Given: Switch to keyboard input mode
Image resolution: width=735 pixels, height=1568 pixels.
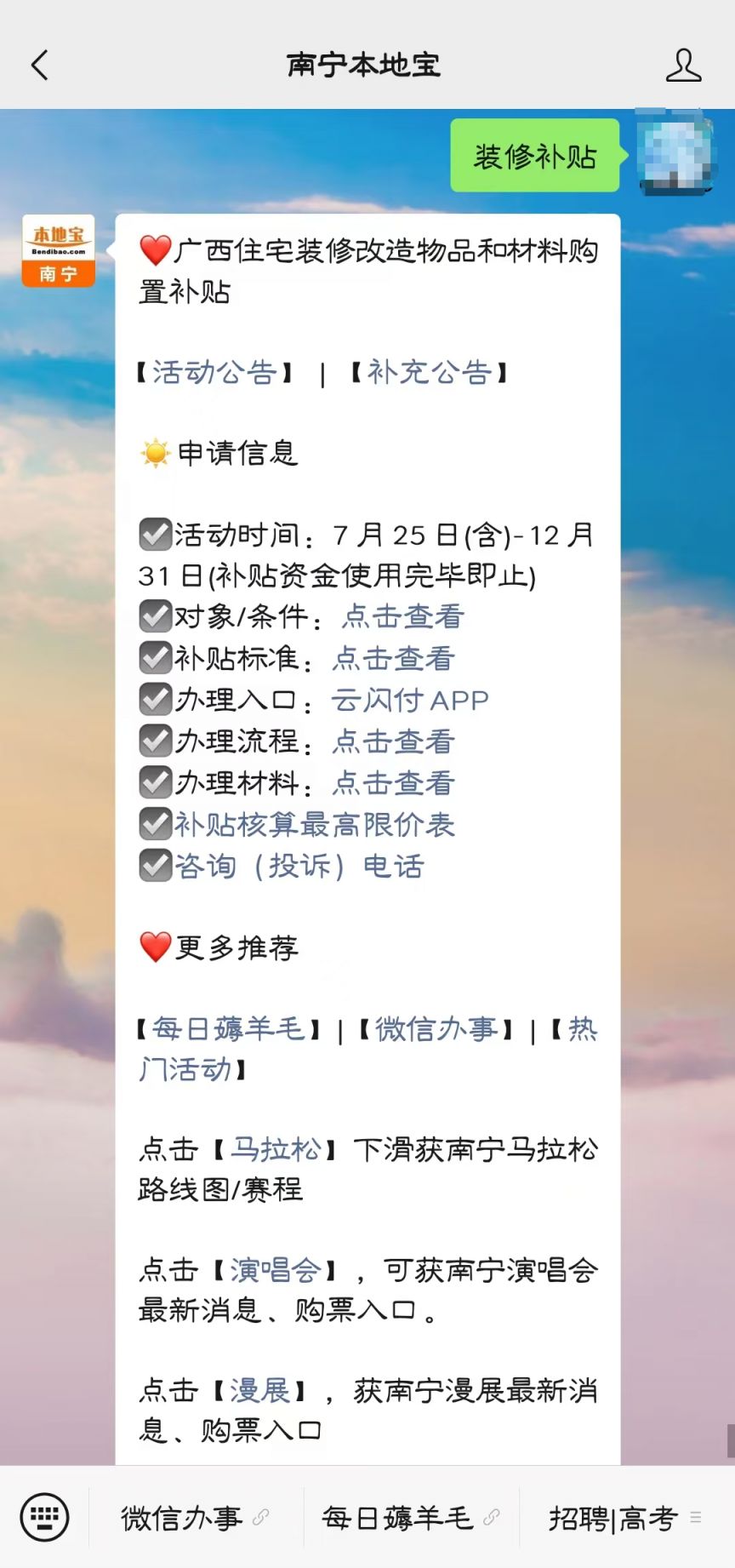Looking at the screenshot, I should (44, 1516).
